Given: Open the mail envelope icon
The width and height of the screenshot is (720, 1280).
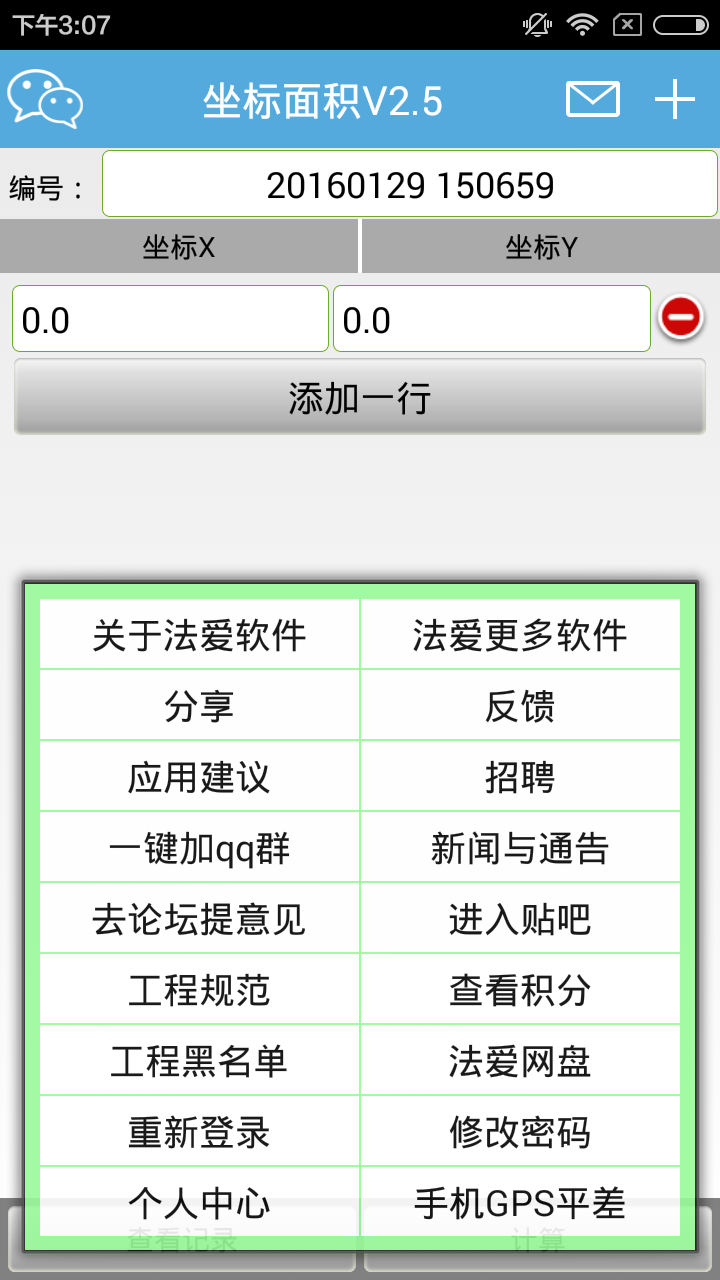Looking at the screenshot, I should (x=592, y=99).
